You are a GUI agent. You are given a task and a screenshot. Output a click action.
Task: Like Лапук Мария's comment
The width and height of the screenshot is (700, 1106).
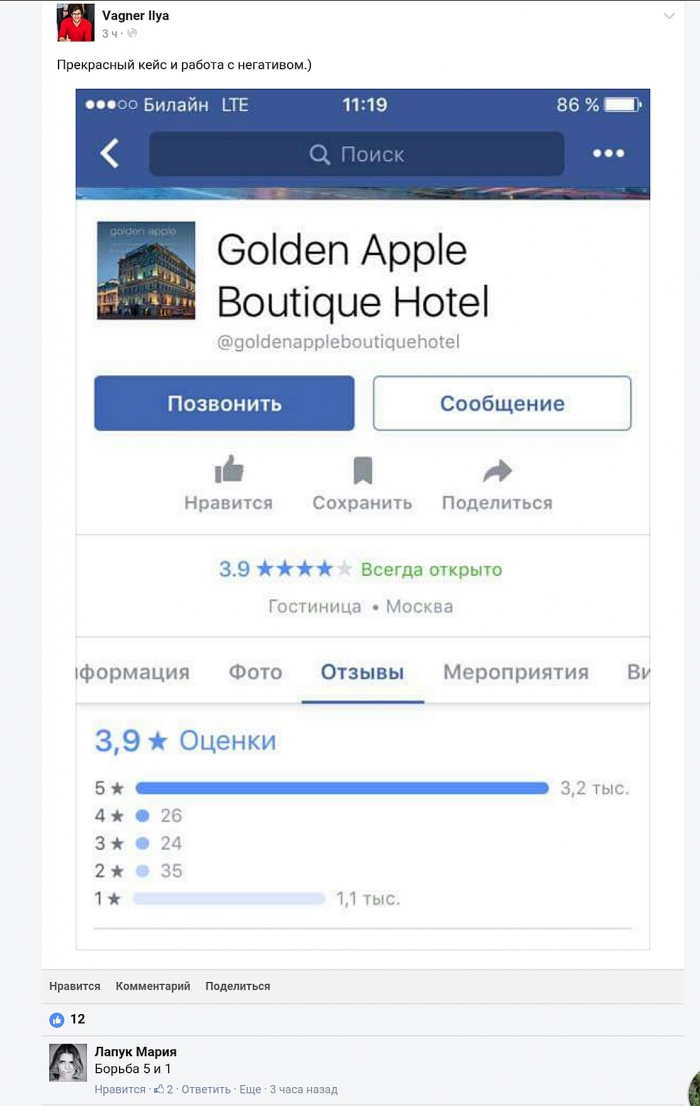tap(120, 1089)
